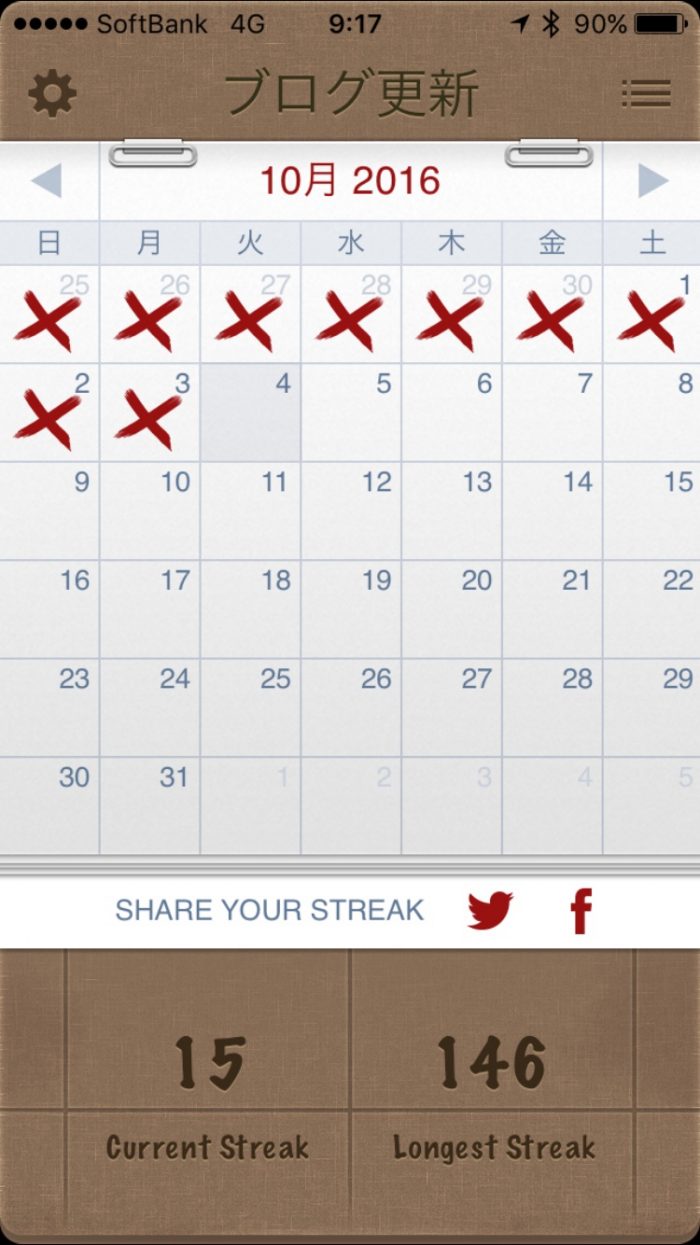Tap the October 1 cell with X

click(652, 315)
